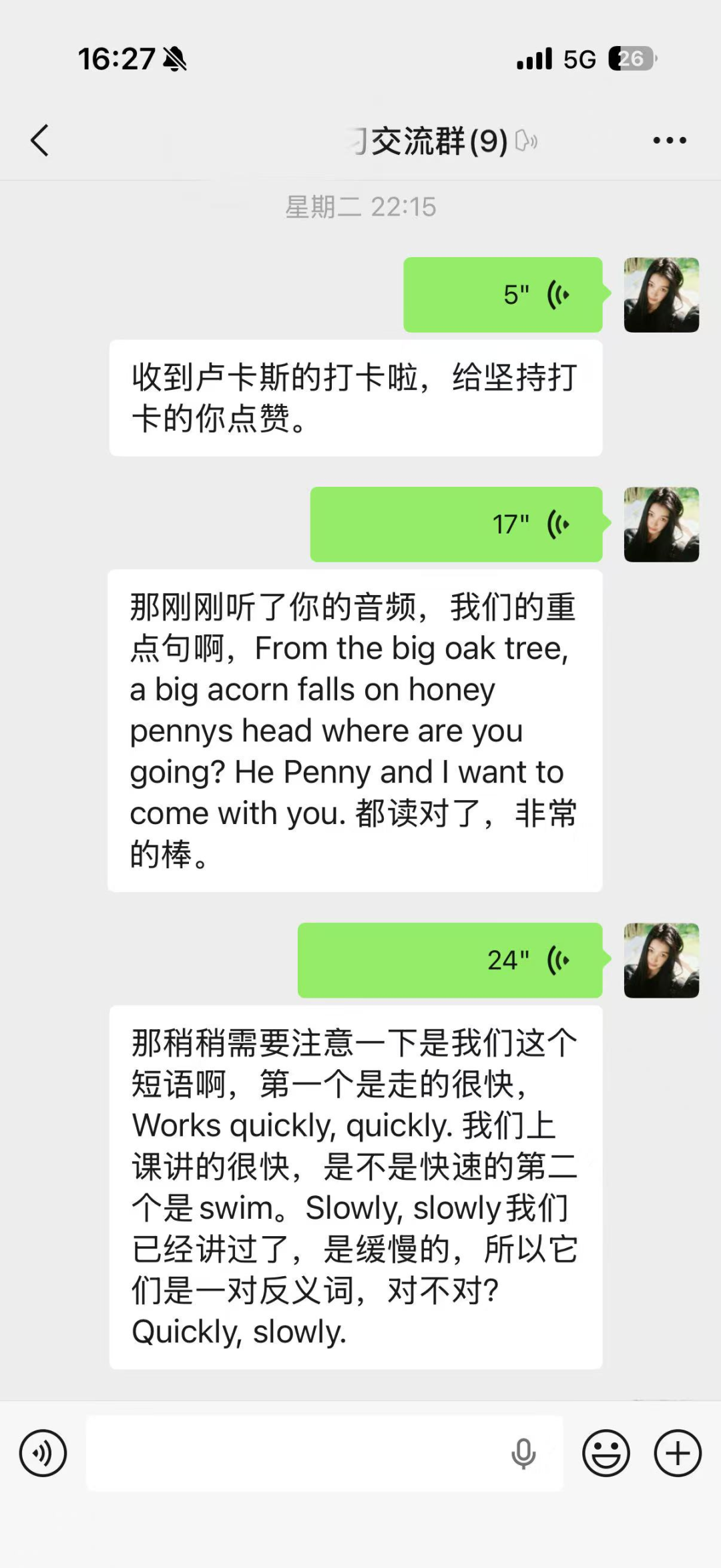The width and height of the screenshot is (721, 1568).
Task: Play the 17-second voice message
Action: [x=456, y=524]
